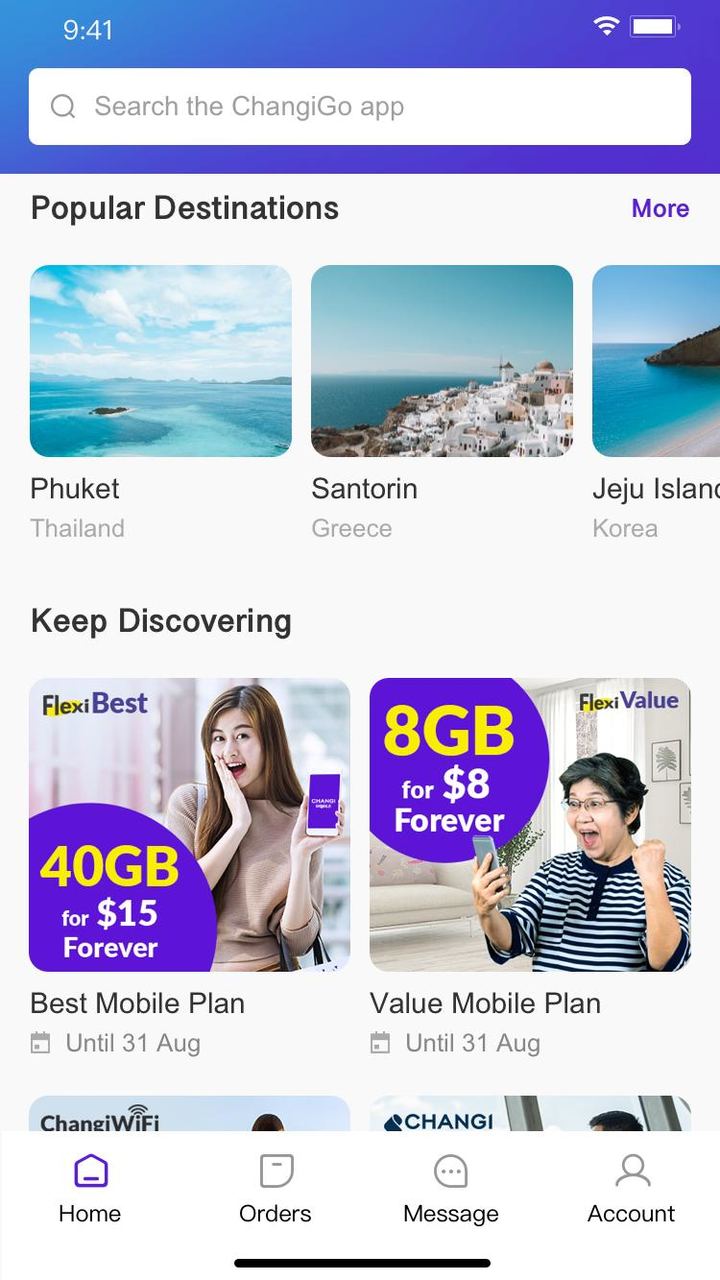Image resolution: width=720 pixels, height=1280 pixels.
Task: Open the ChangiWiFi promotion card
Action: pyautogui.click(x=189, y=1114)
